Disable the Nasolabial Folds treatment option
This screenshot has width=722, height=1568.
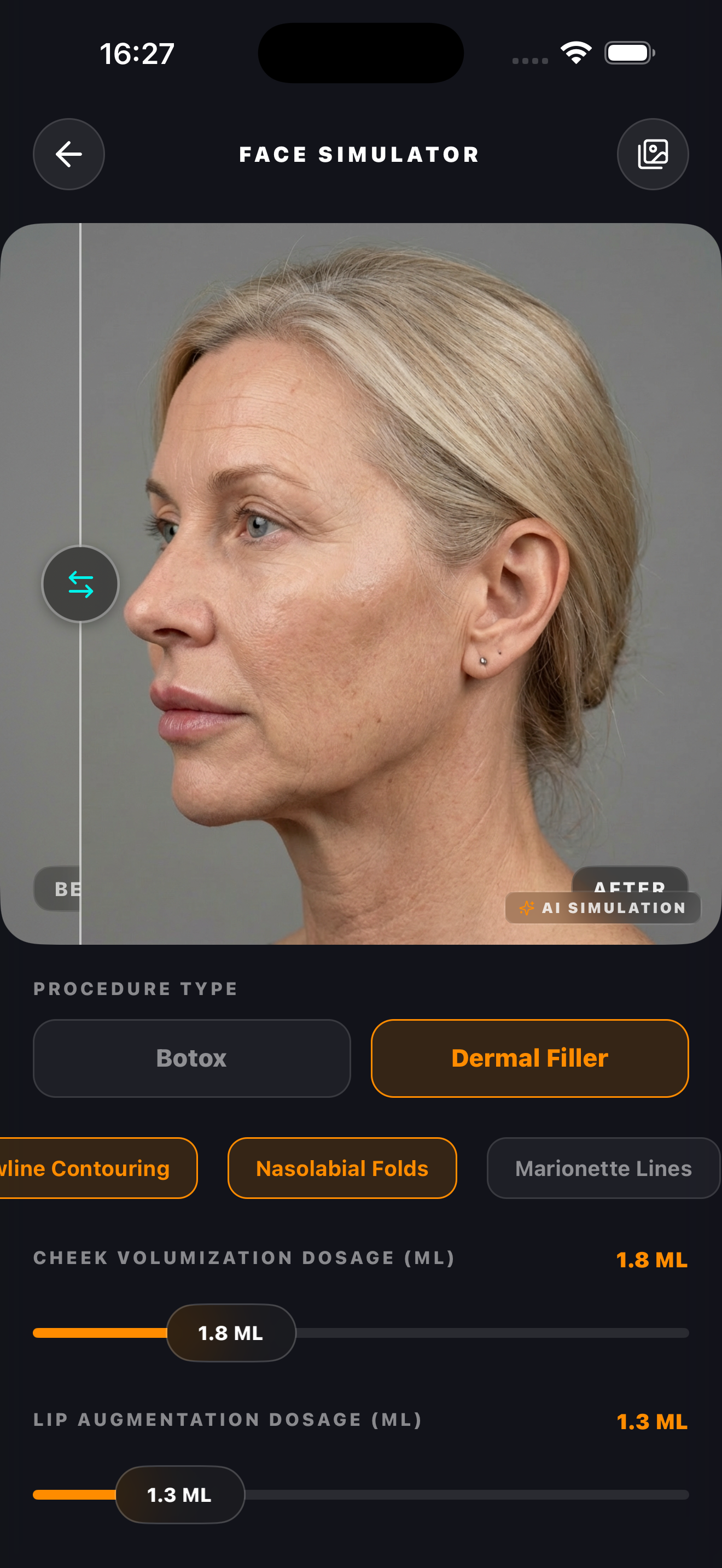tap(342, 1168)
